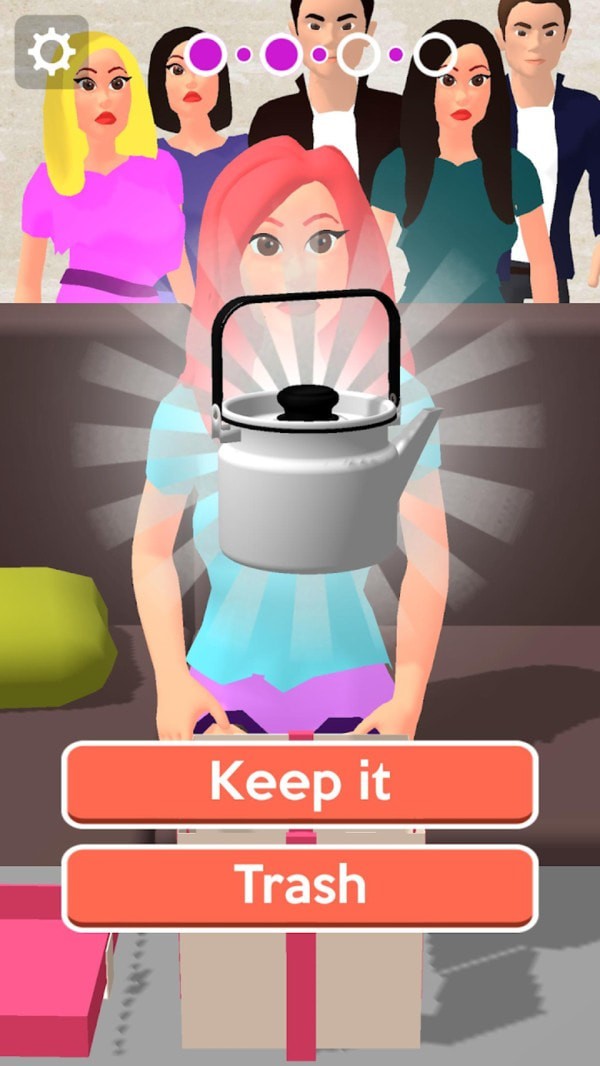Choose Keep it for the kettle
The image size is (600, 1066).
[300, 784]
